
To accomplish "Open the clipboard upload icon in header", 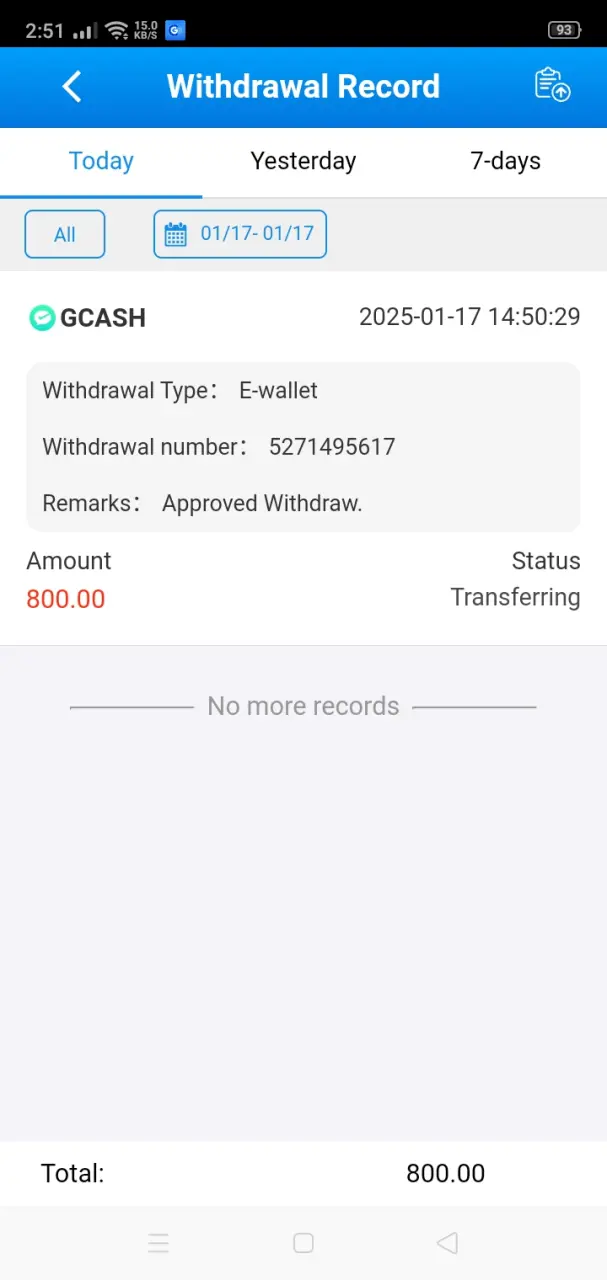I will point(552,85).
